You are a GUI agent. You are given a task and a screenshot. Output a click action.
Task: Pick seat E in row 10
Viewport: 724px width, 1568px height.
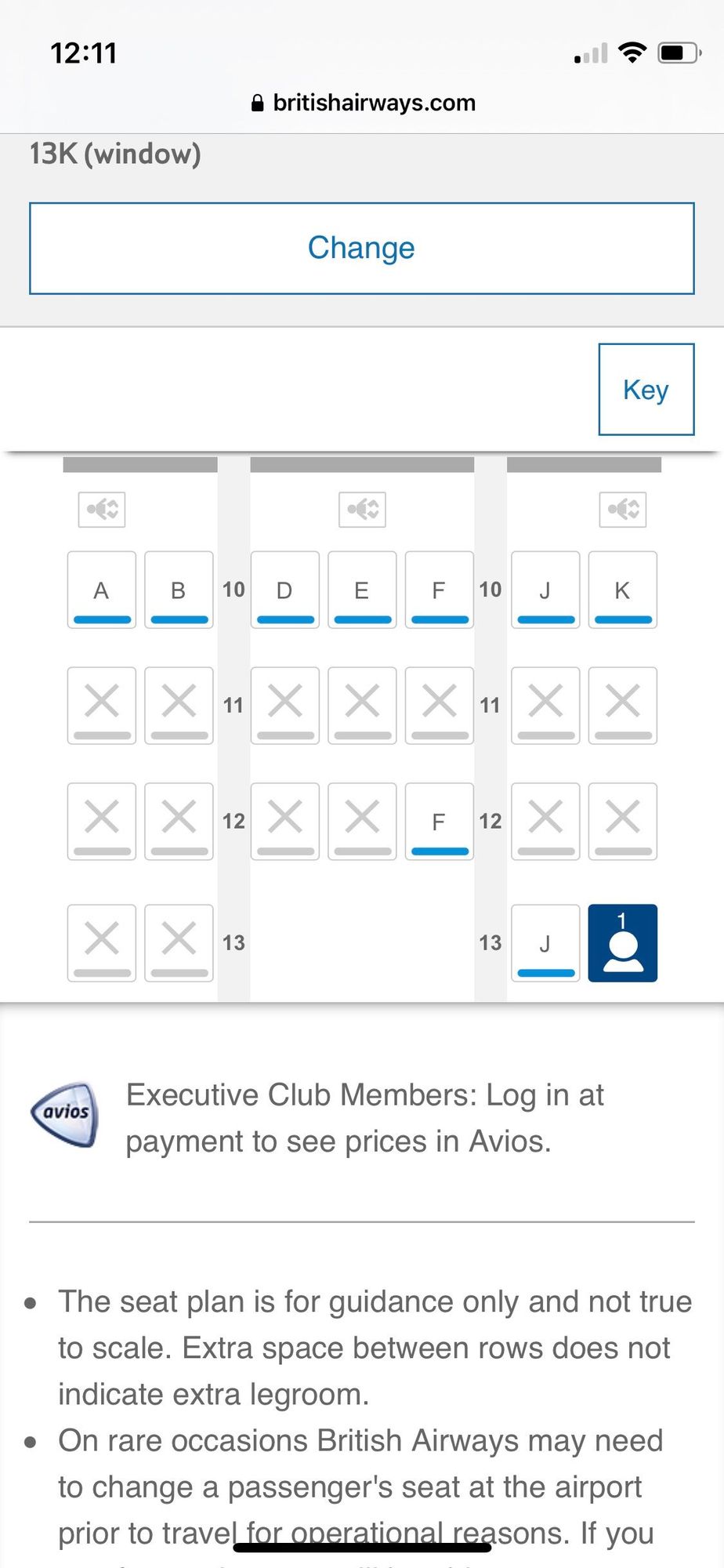click(361, 590)
